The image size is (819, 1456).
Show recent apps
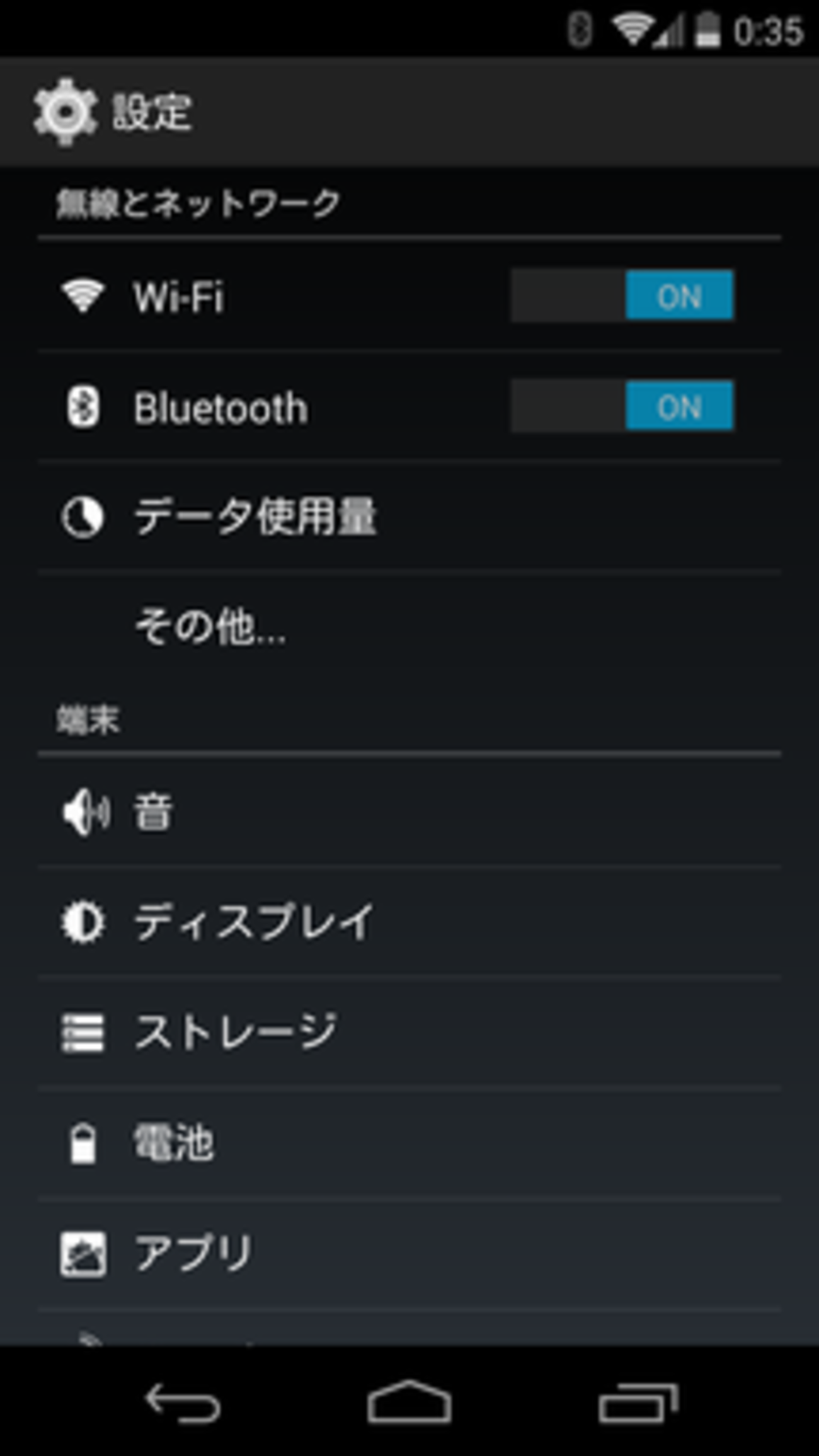point(638,1402)
